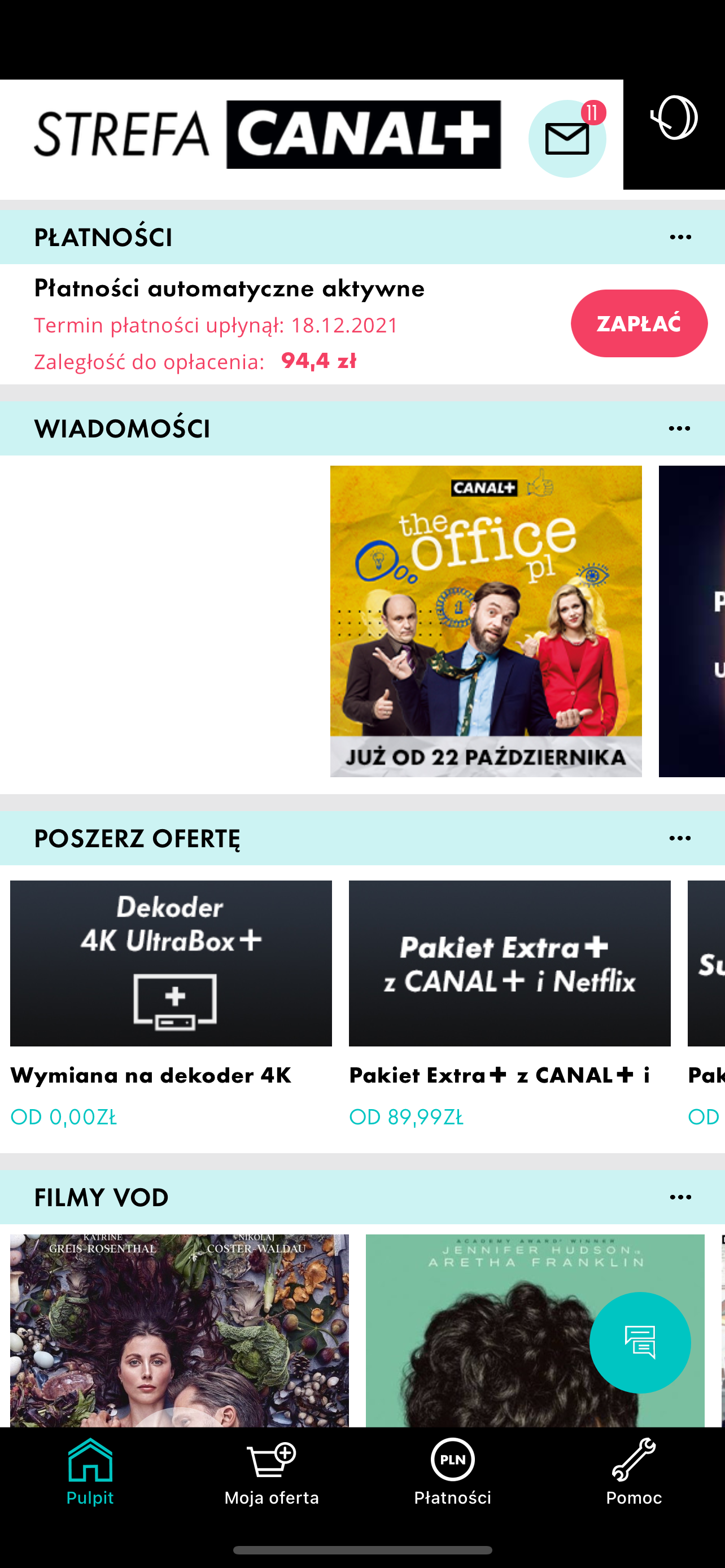
Task: Open the Płatności section overflow menu
Action: pyautogui.click(x=680, y=238)
